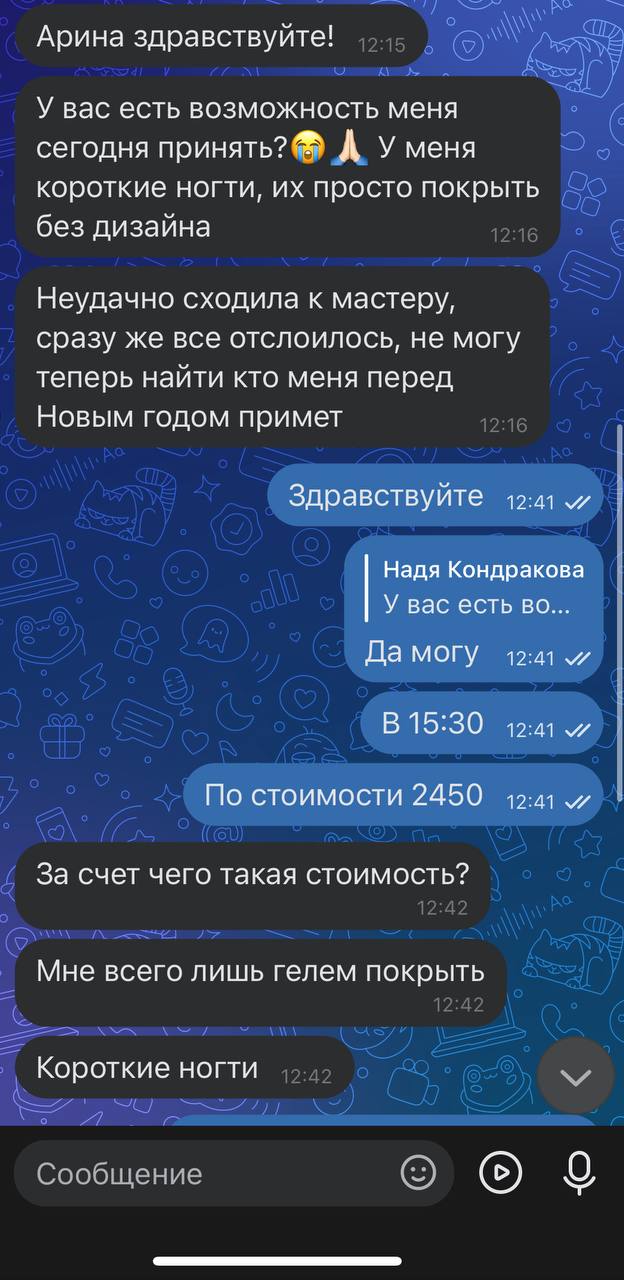Open quoted reply from Надя Кондракова
Viewport: 624px width, 1280px height.
click(x=478, y=588)
